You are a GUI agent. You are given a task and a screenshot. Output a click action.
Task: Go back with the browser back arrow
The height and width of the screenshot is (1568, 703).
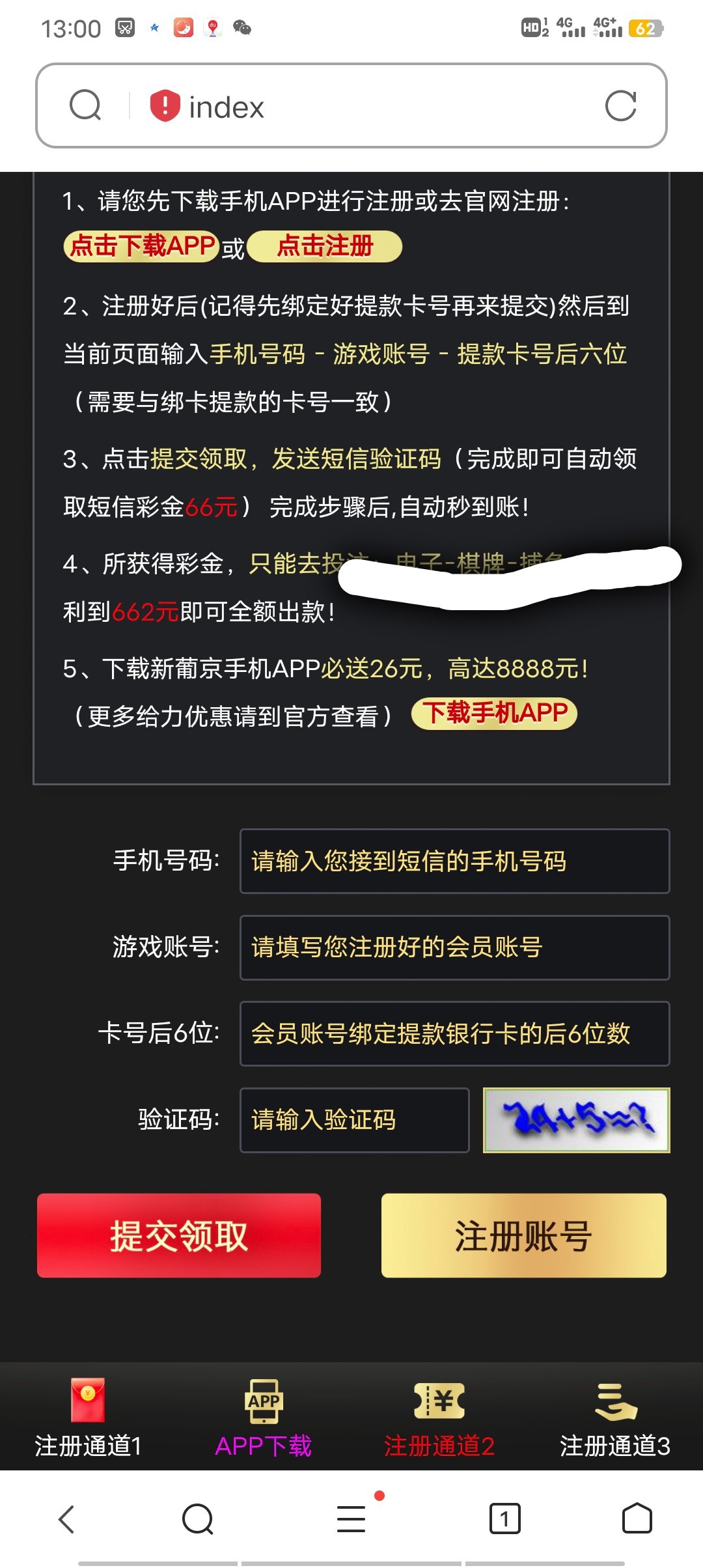[x=66, y=1519]
